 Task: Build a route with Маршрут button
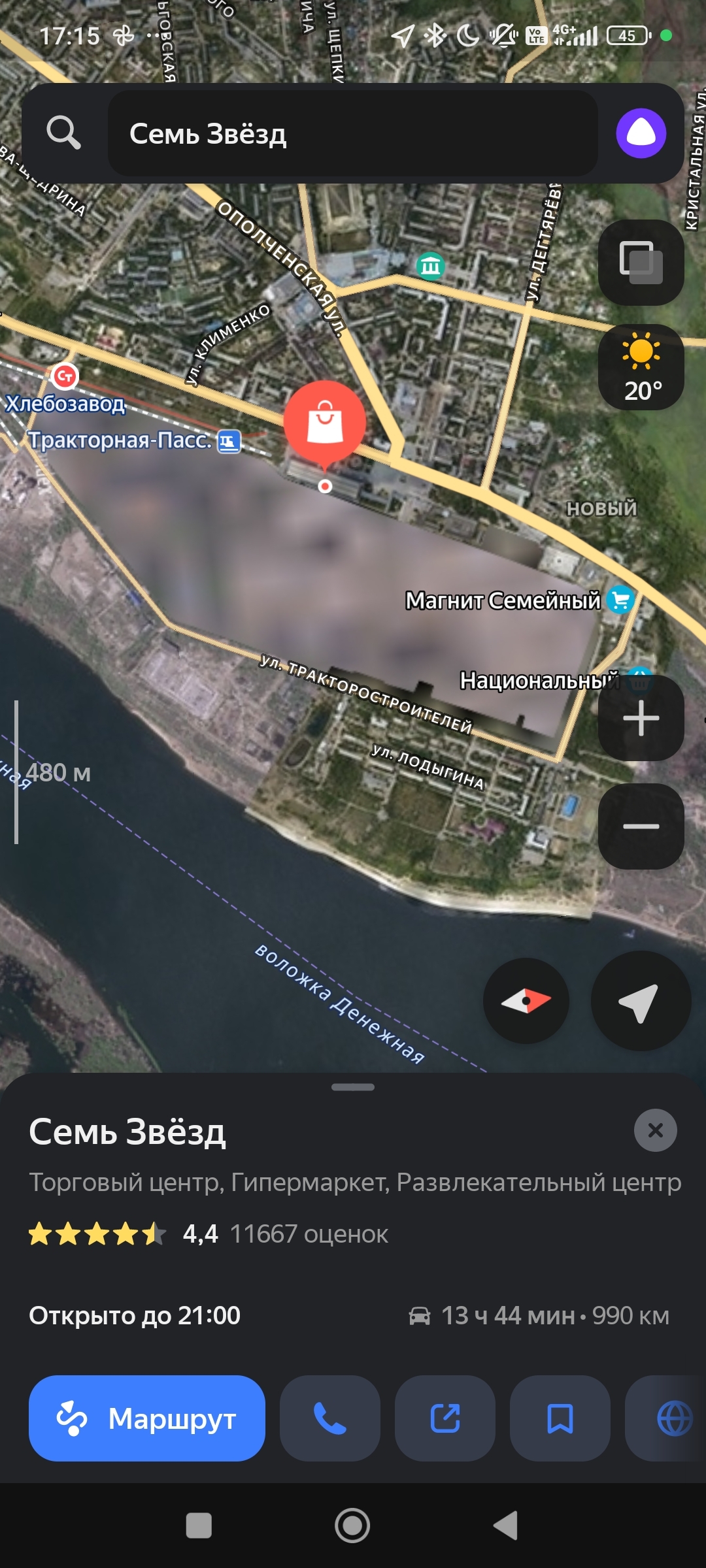[147, 1418]
